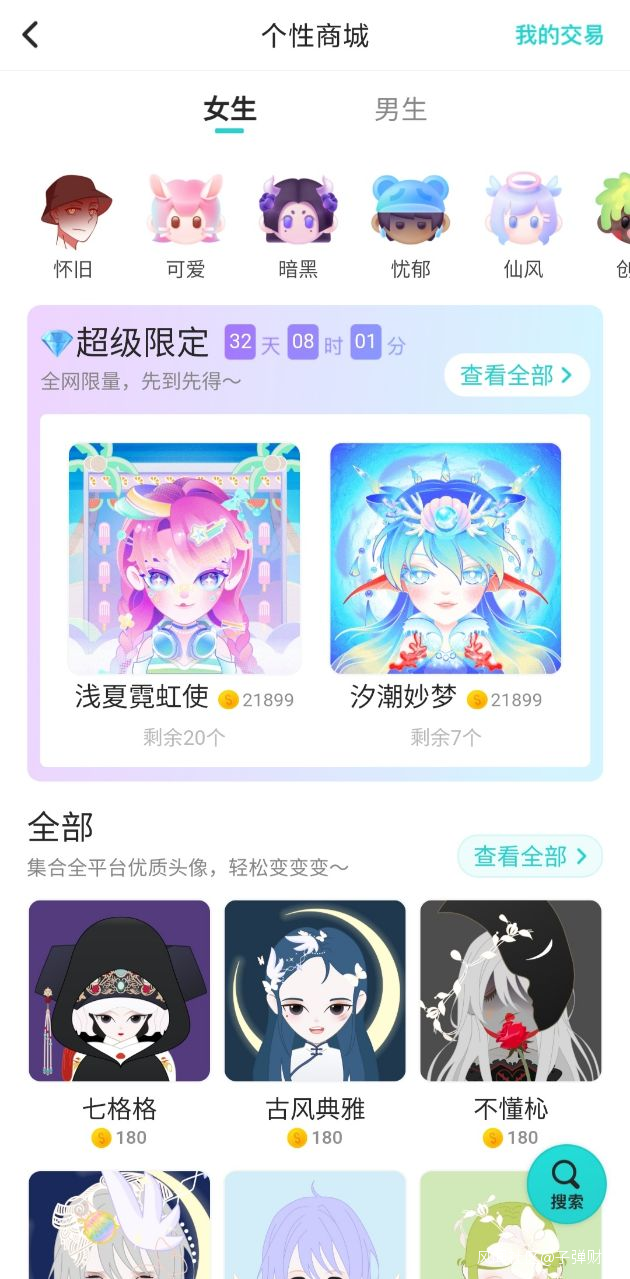Open the 古风典雅 avatar
Viewport: 630px width, 1279px height.
point(315,991)
